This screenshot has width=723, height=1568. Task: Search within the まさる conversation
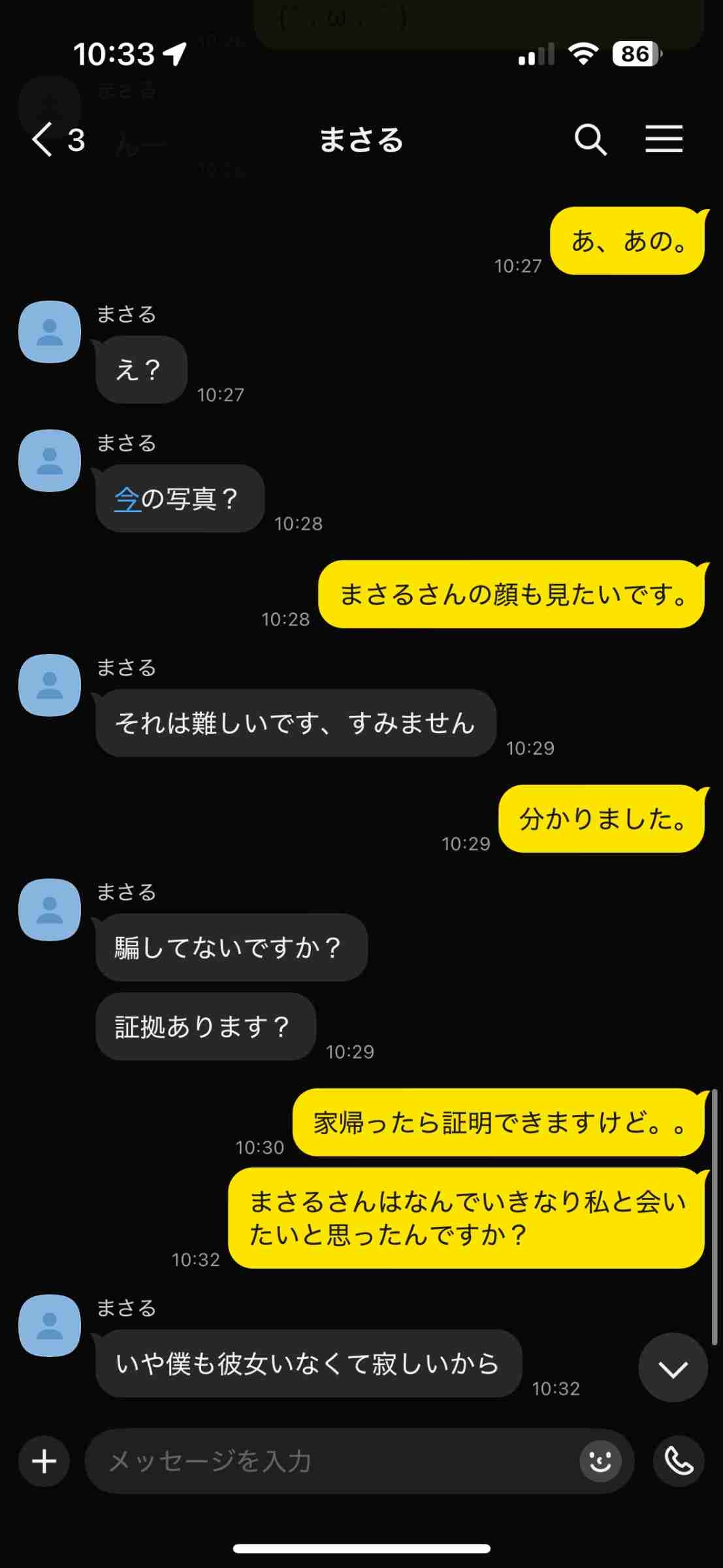click(590, 140)
